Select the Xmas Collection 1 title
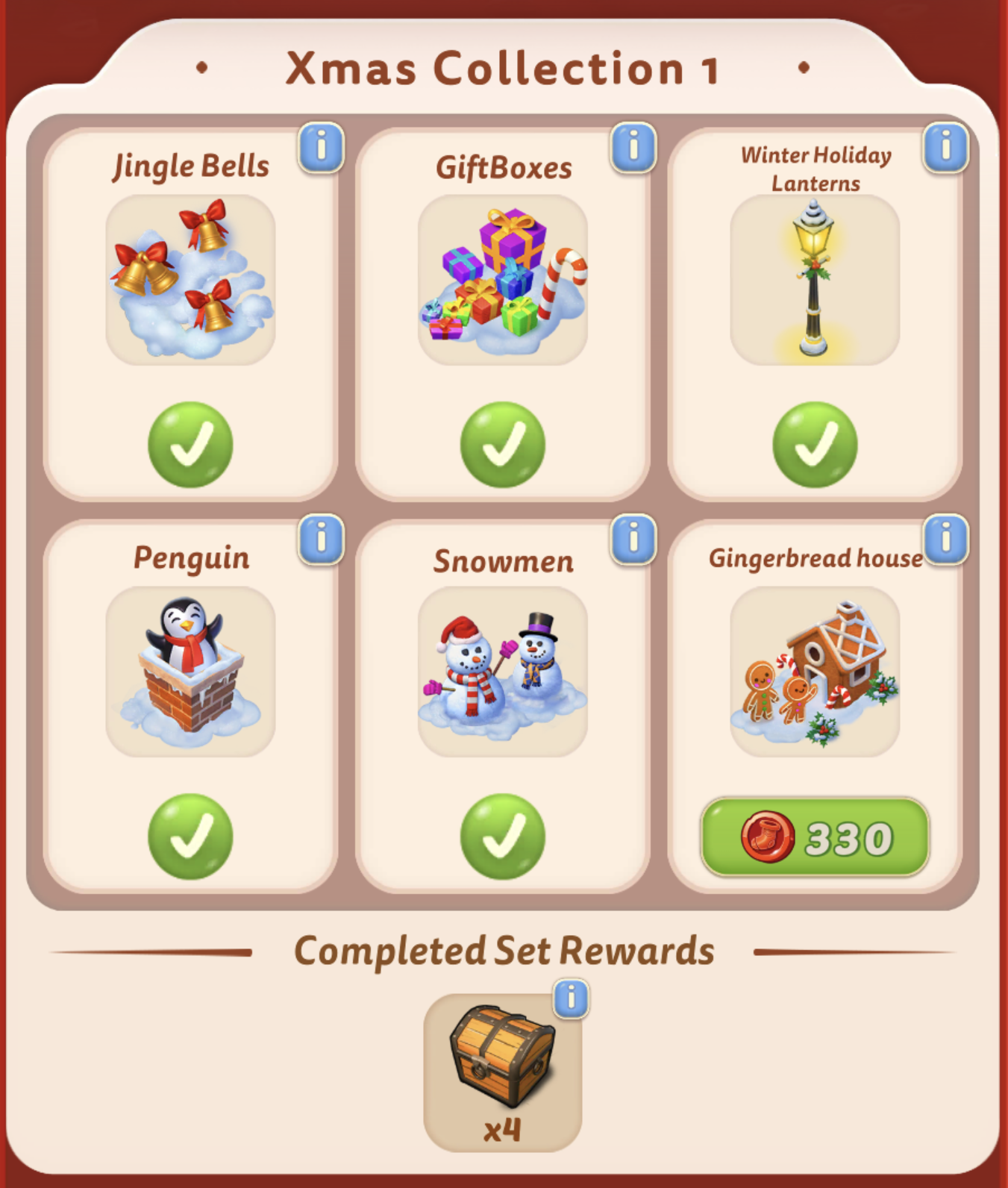Viewport: 1008px width, 1188px height. pyautogui.click(x=504, y=69)
